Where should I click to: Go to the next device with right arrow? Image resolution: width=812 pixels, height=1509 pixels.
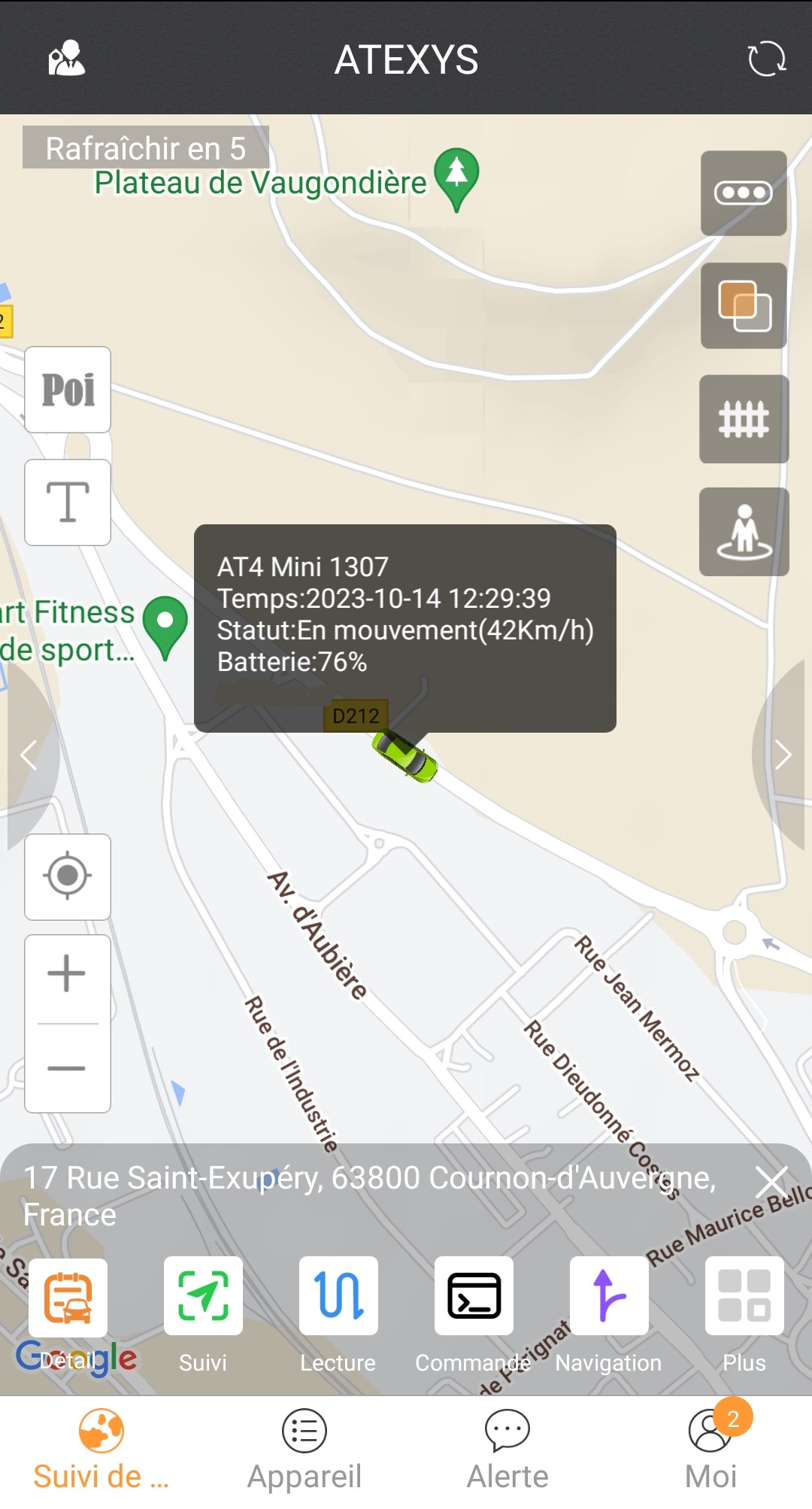click(783, 754)
